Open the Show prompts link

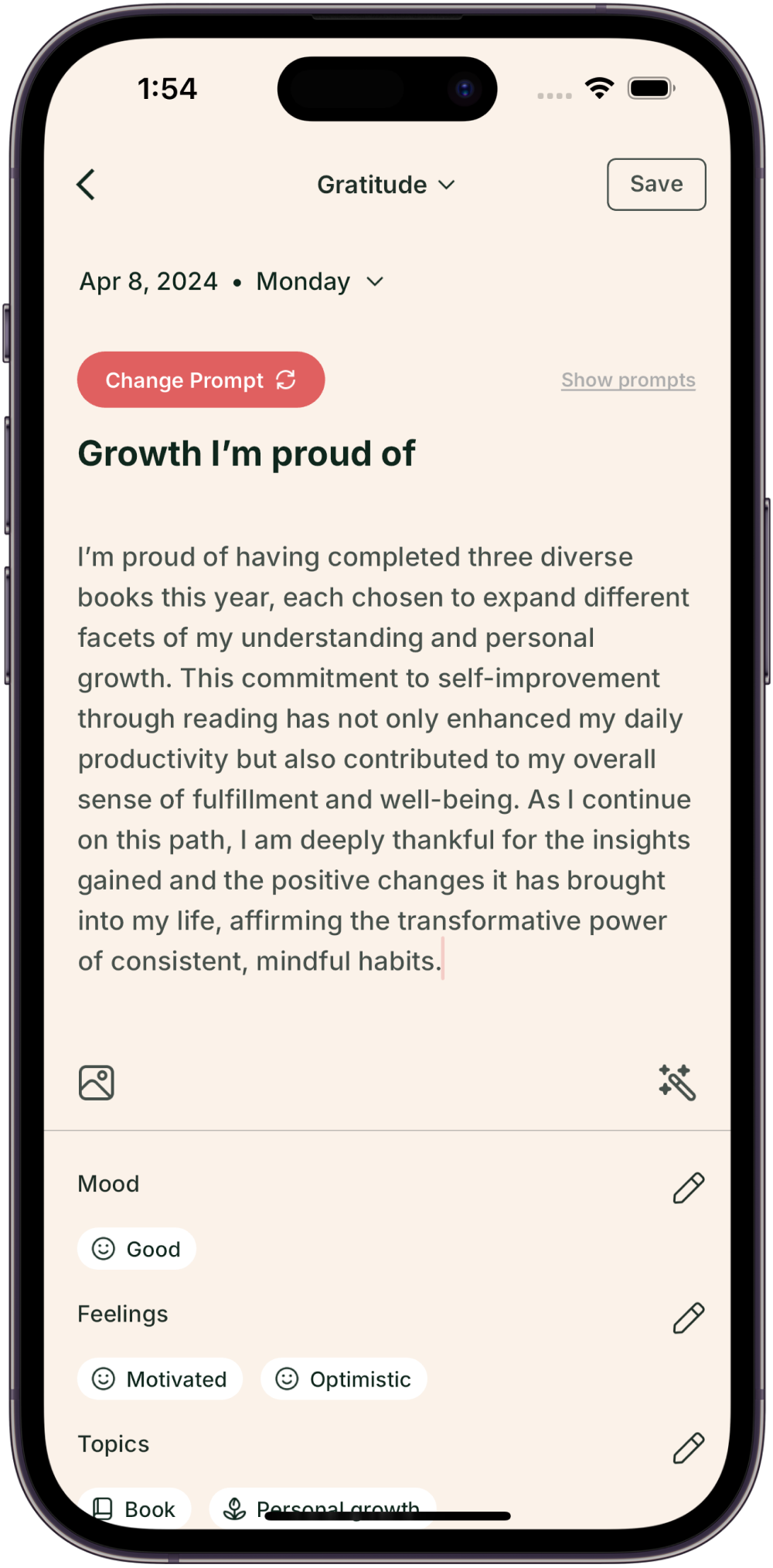(628, 379)
